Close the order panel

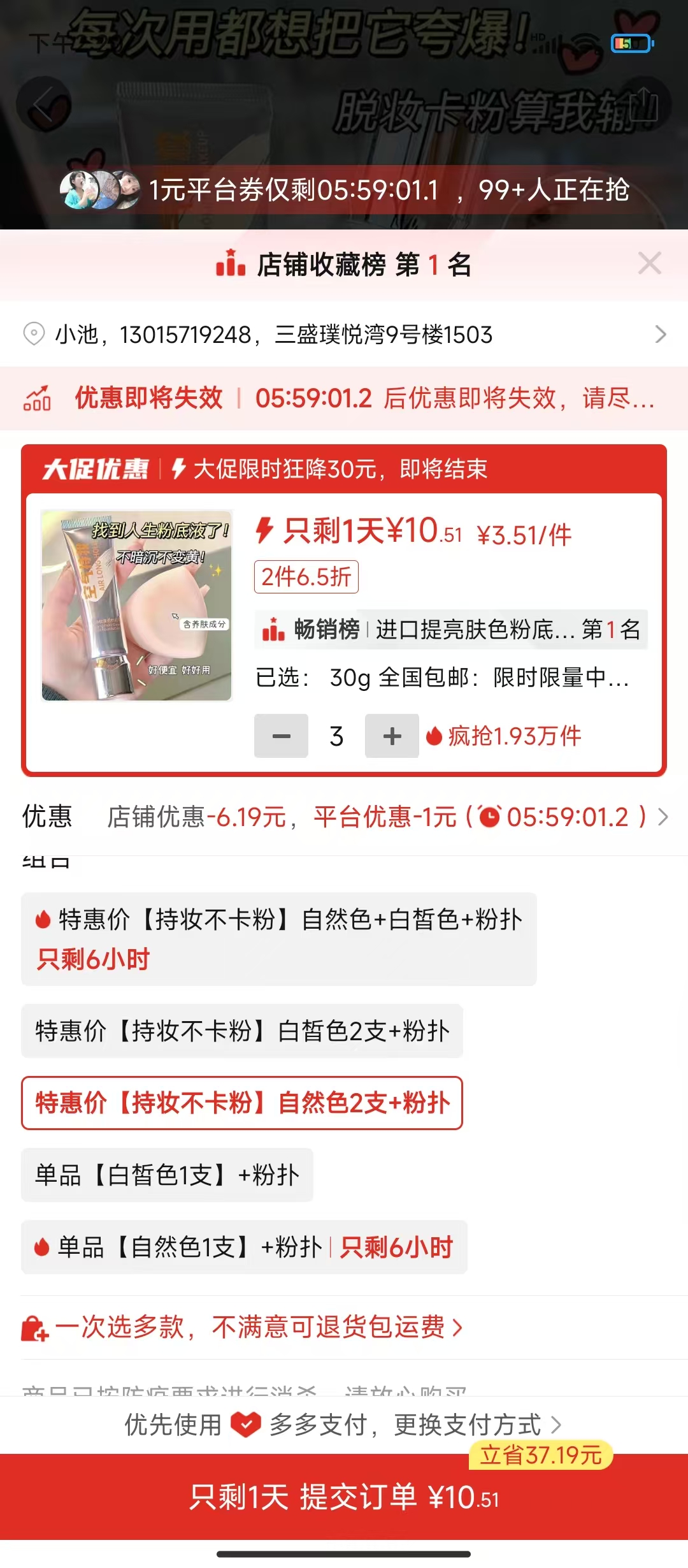(x=649, y=263)
